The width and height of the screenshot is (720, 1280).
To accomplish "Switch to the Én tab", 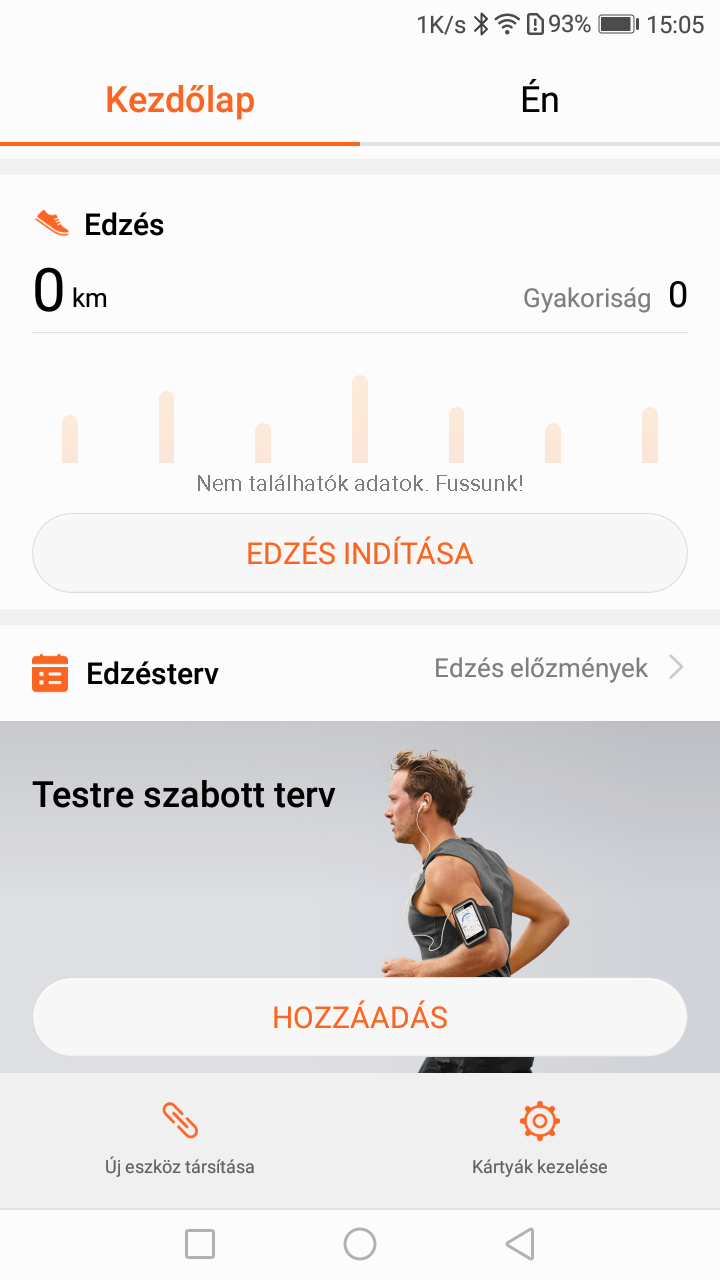I will pos(540,100).
